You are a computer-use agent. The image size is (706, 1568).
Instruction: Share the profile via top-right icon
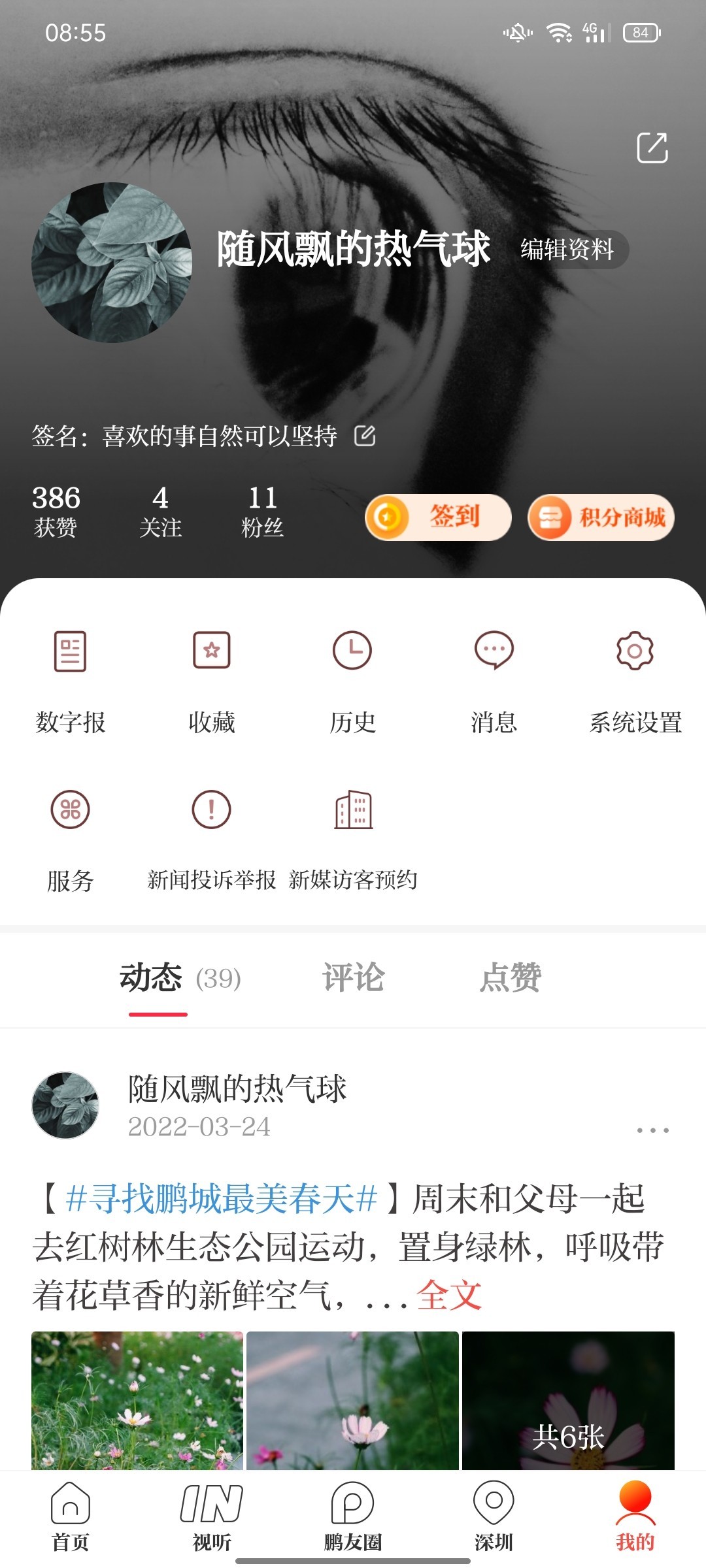click(652, 148)
